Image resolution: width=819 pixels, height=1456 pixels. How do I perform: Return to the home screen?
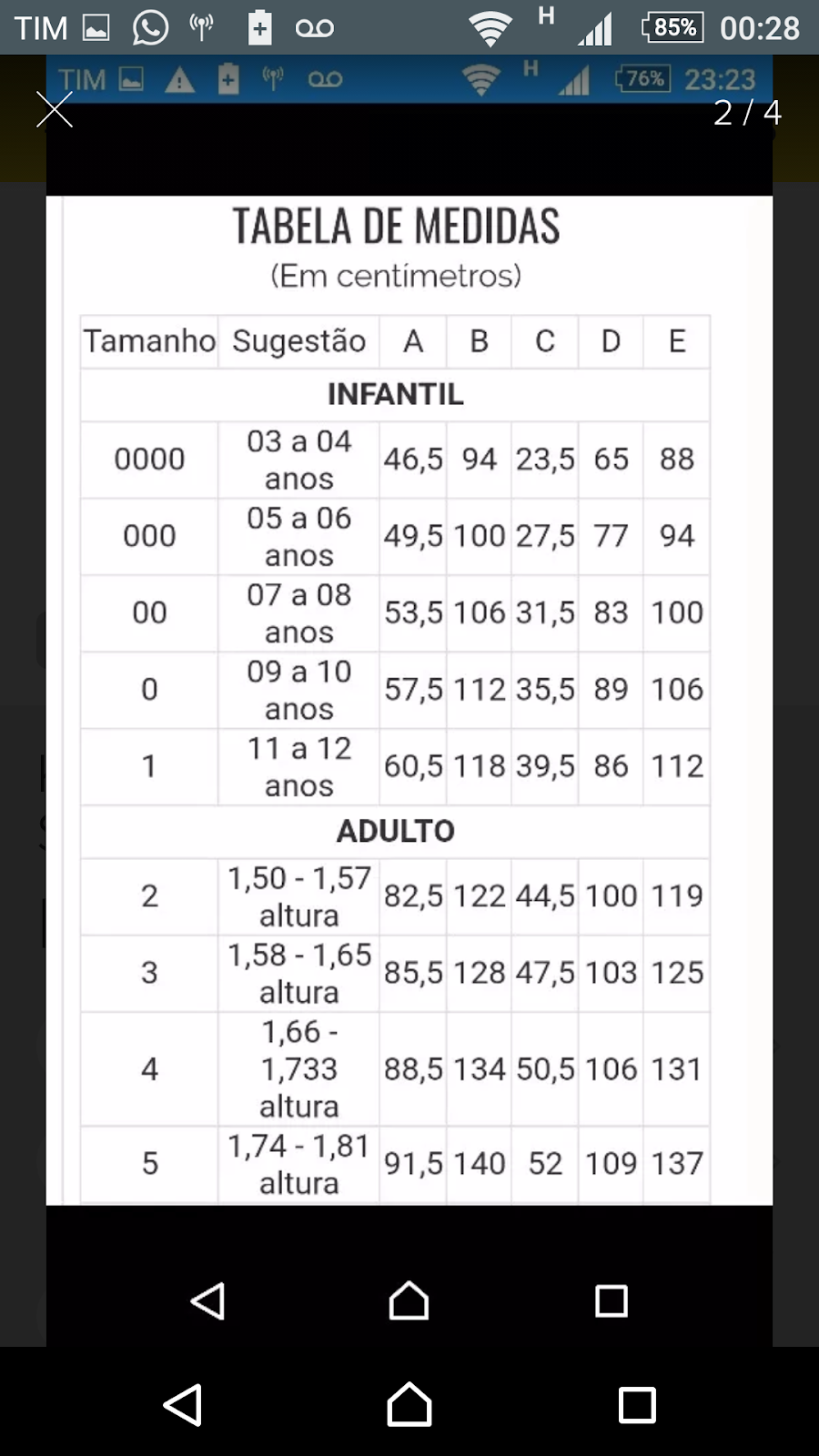click(409, 1404)
